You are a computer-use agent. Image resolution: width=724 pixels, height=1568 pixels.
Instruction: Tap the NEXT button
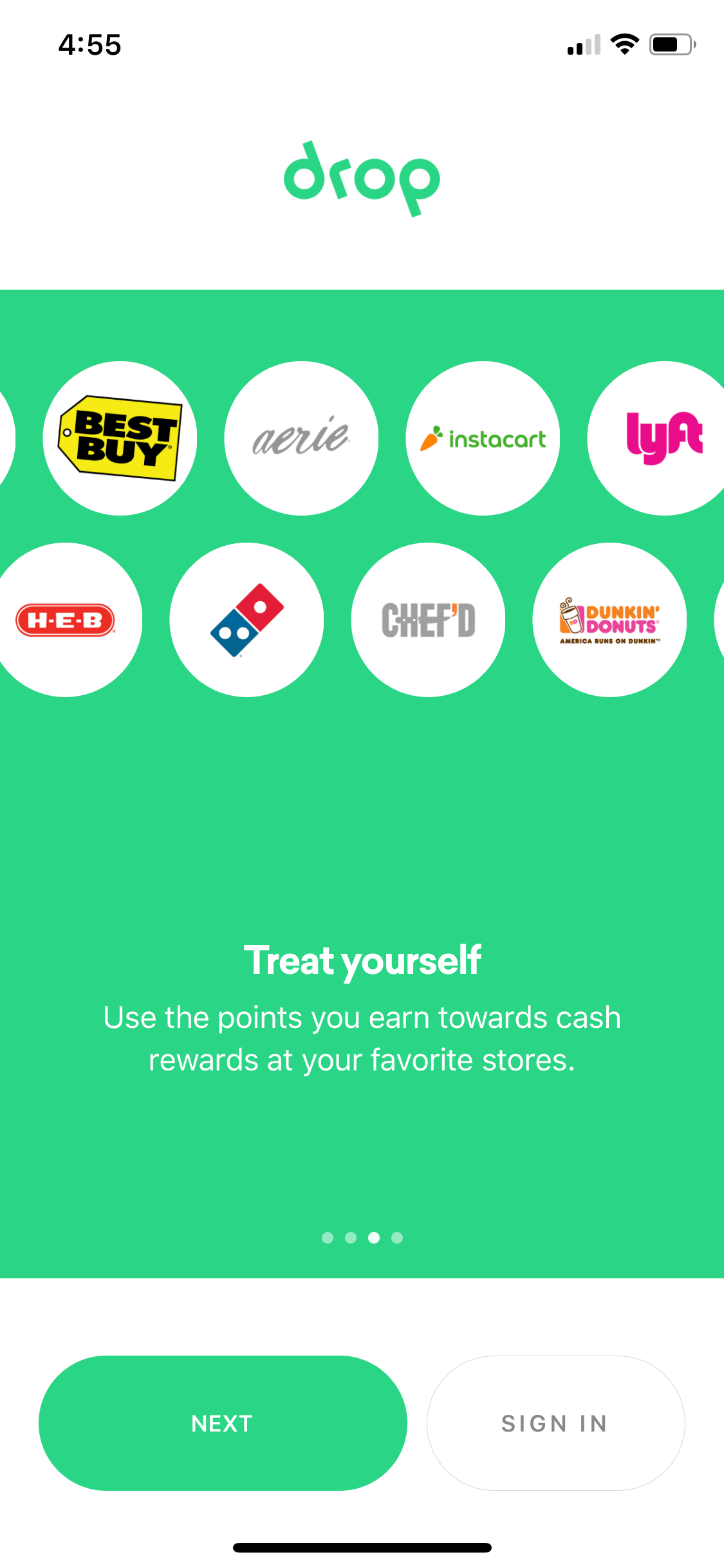point(223,1423)
